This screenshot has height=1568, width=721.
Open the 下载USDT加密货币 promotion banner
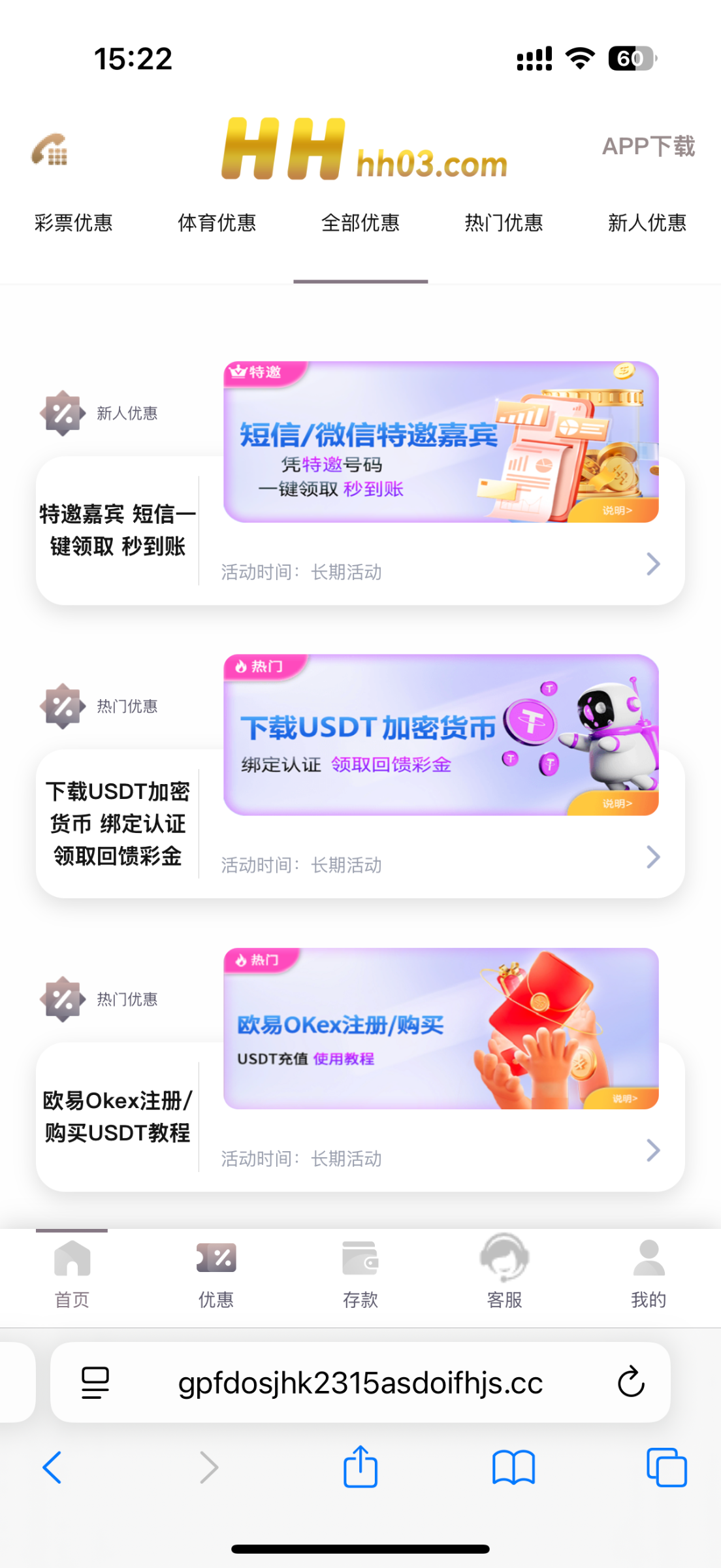(441, 735)
